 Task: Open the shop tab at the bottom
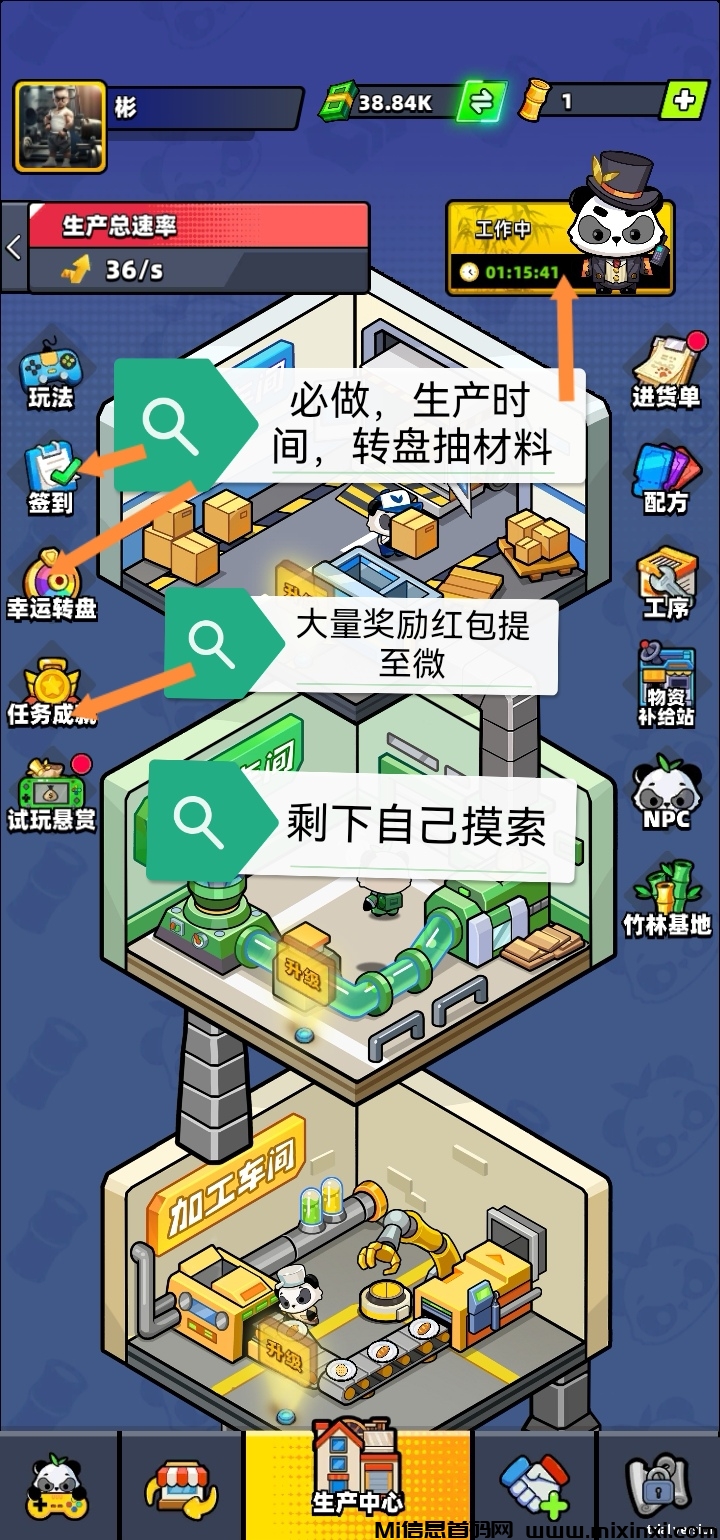point(180,1487)
